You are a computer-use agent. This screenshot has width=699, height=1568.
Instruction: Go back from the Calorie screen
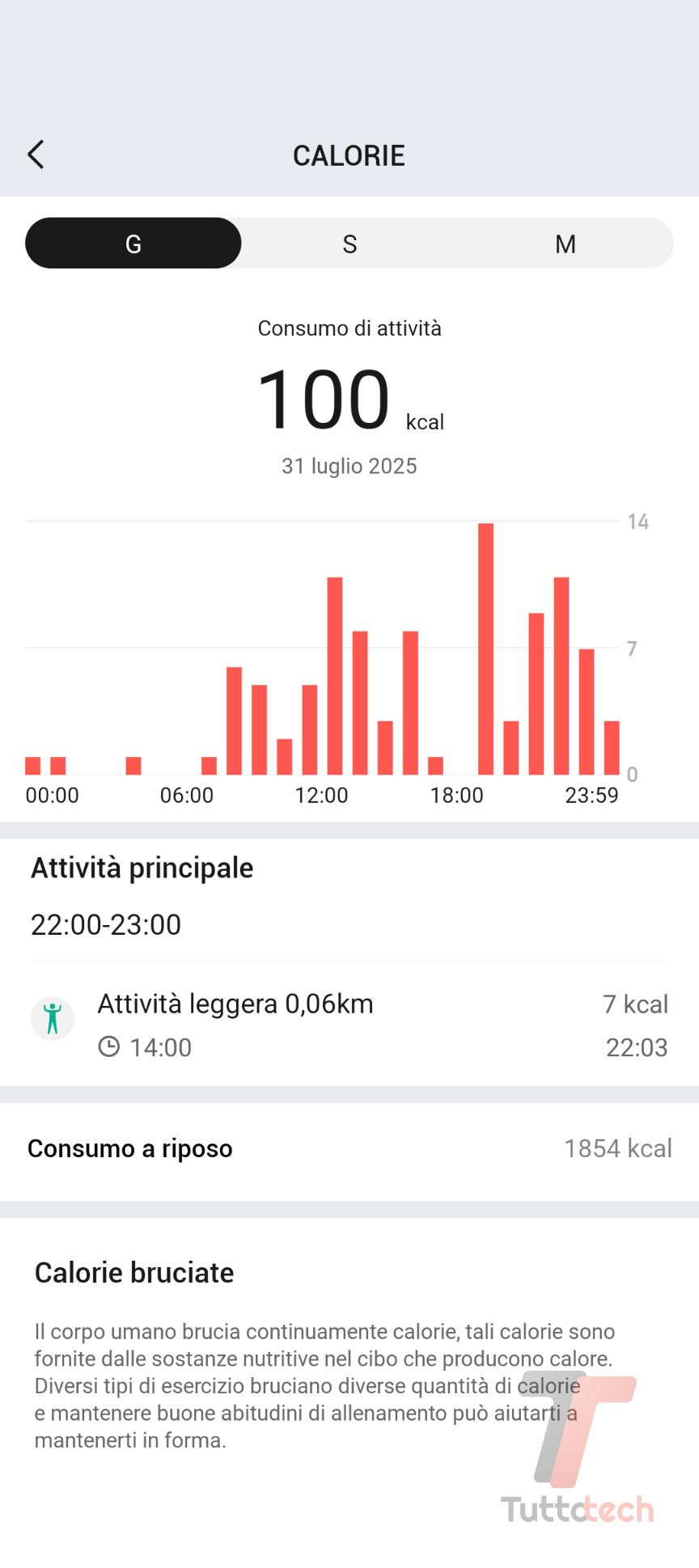(36, 154)
